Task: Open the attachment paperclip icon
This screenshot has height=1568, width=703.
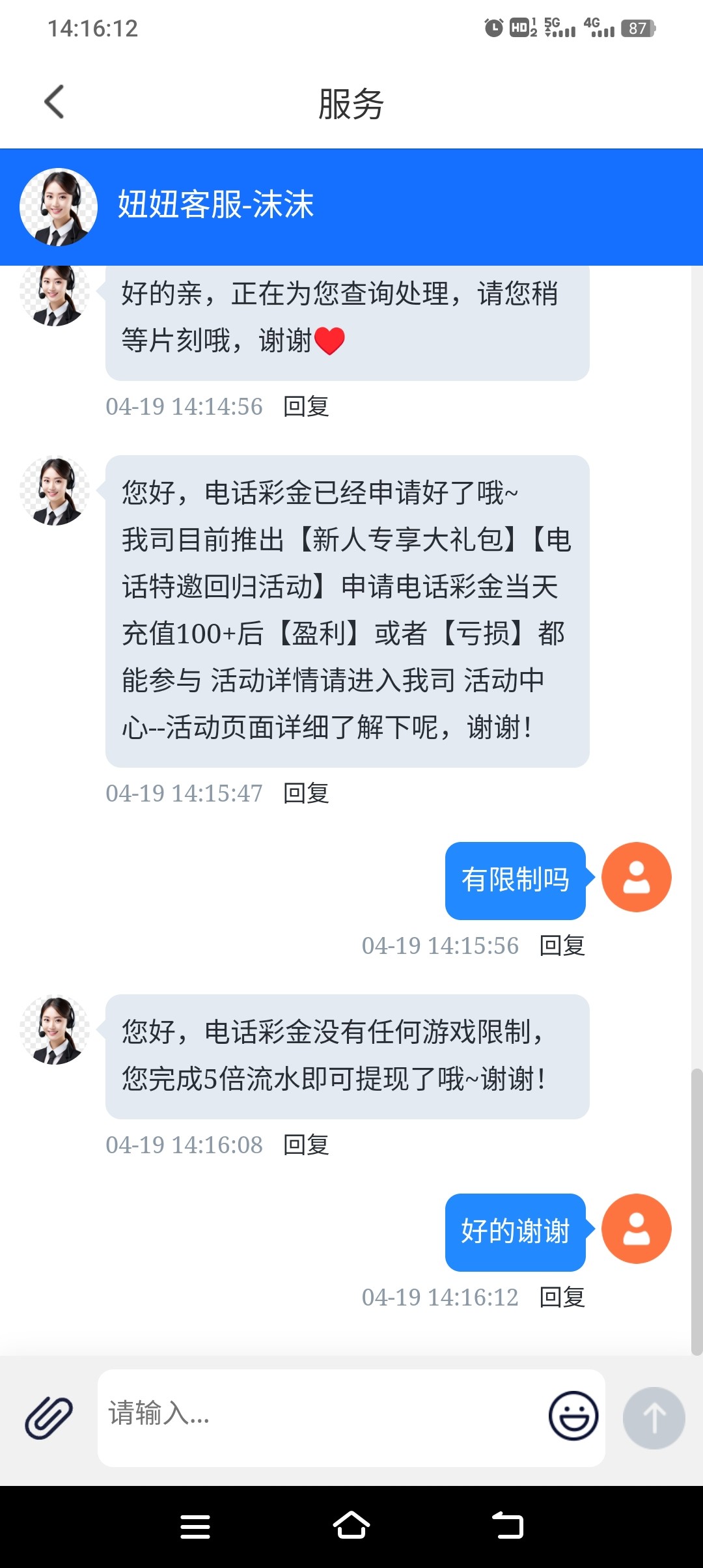Action: coord(49,1418)
